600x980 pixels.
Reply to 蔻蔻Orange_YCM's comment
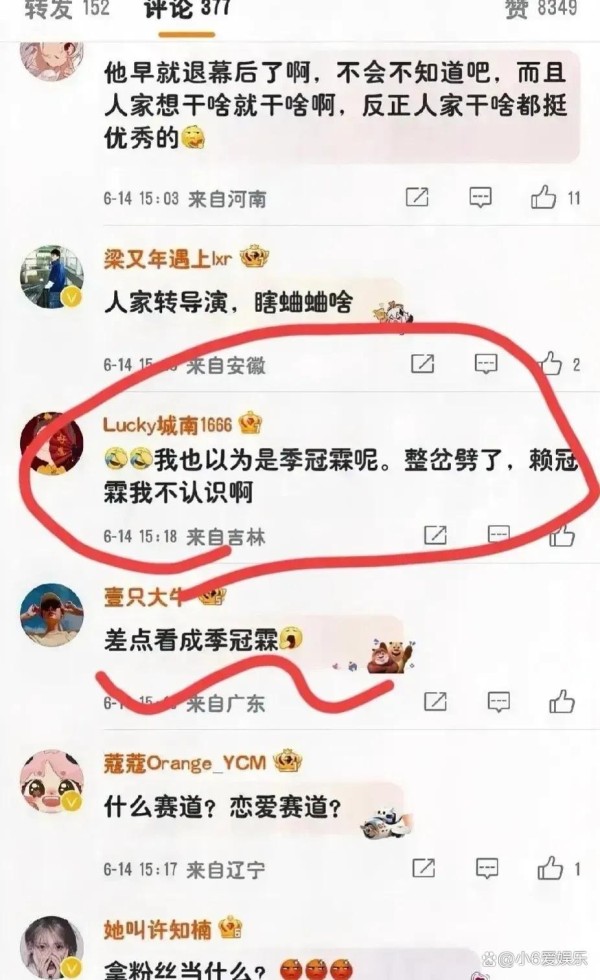486,868
